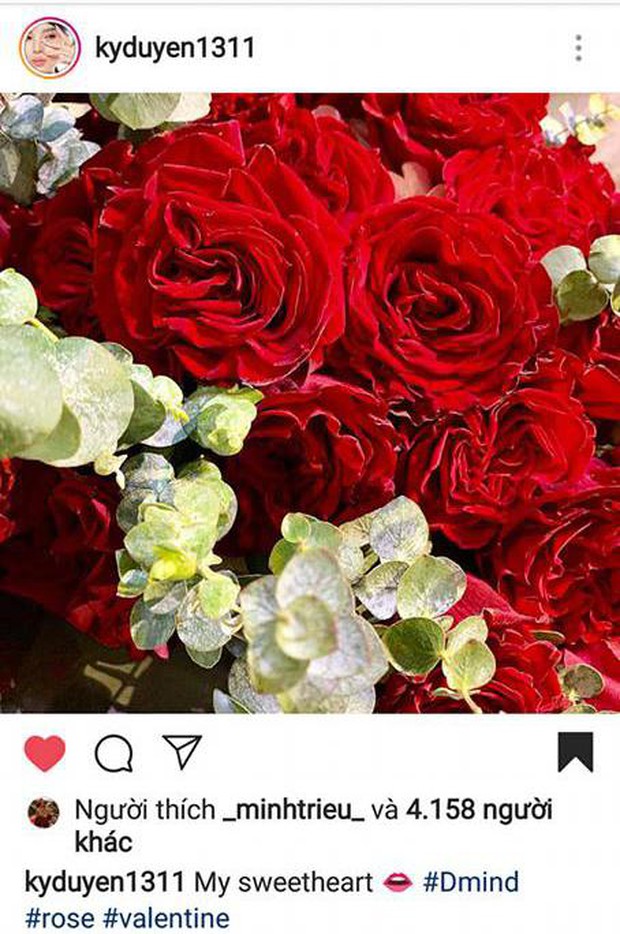Open the post's three-dot overflow menu

coord(578,48)
